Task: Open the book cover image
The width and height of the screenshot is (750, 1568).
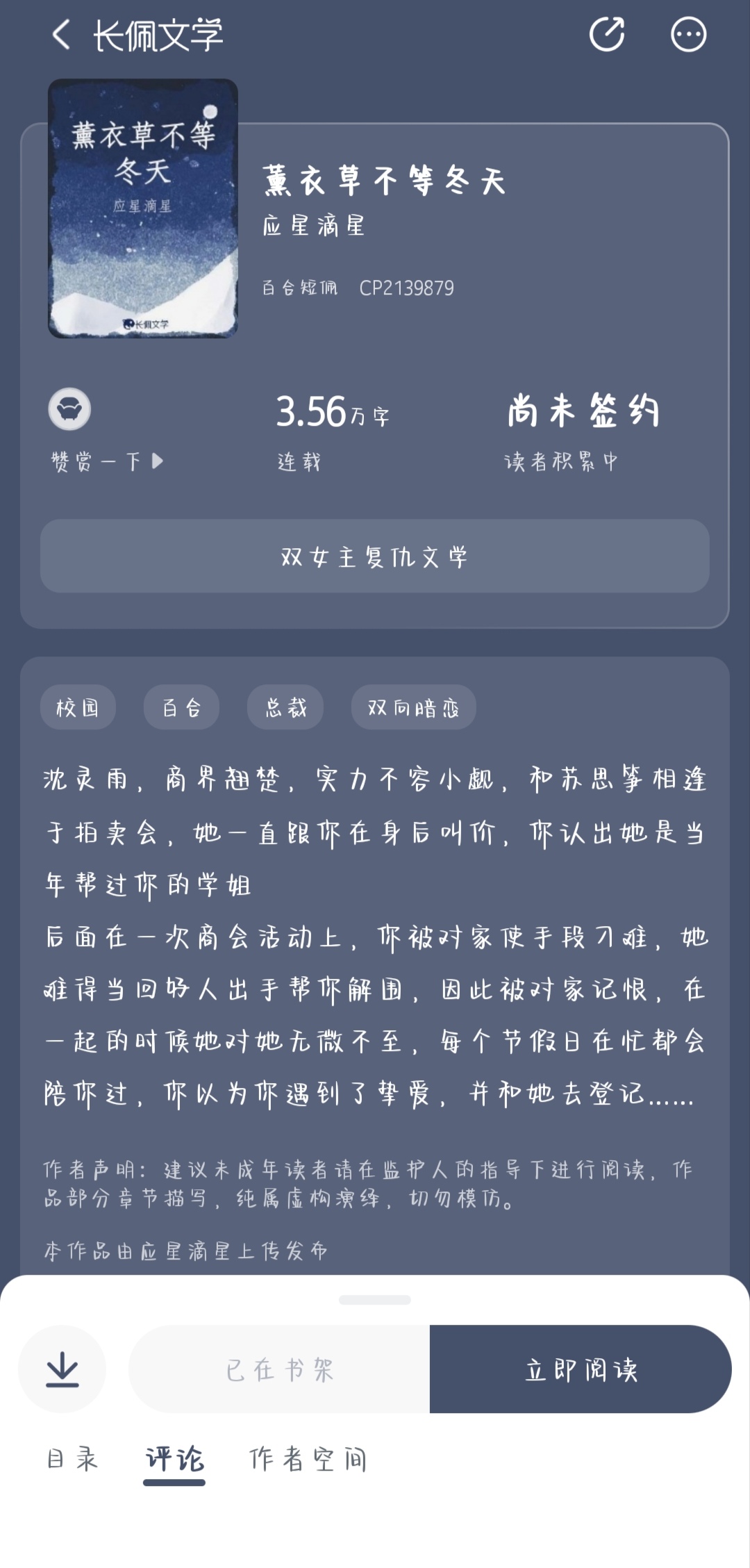Action: coord(143,208)
